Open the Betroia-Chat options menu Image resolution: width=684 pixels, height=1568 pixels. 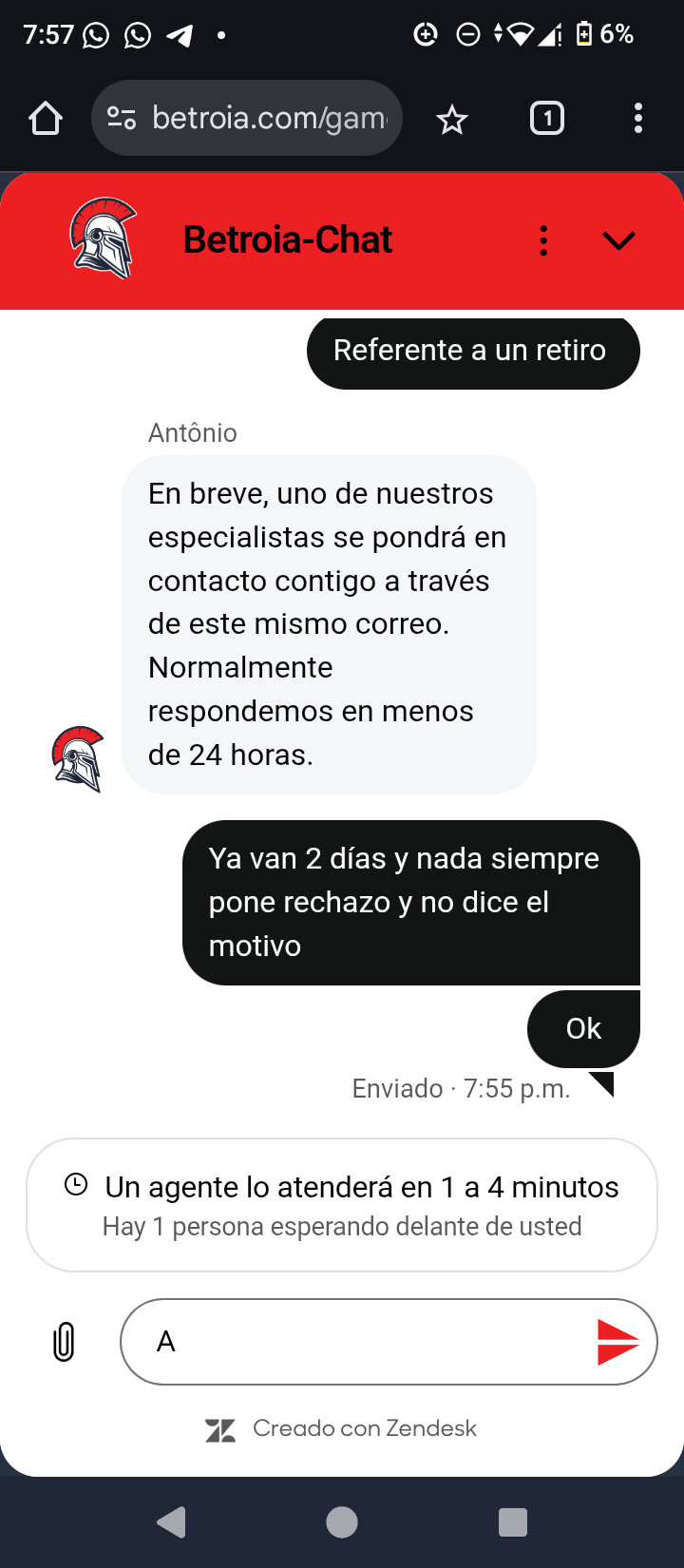(543, 240)
